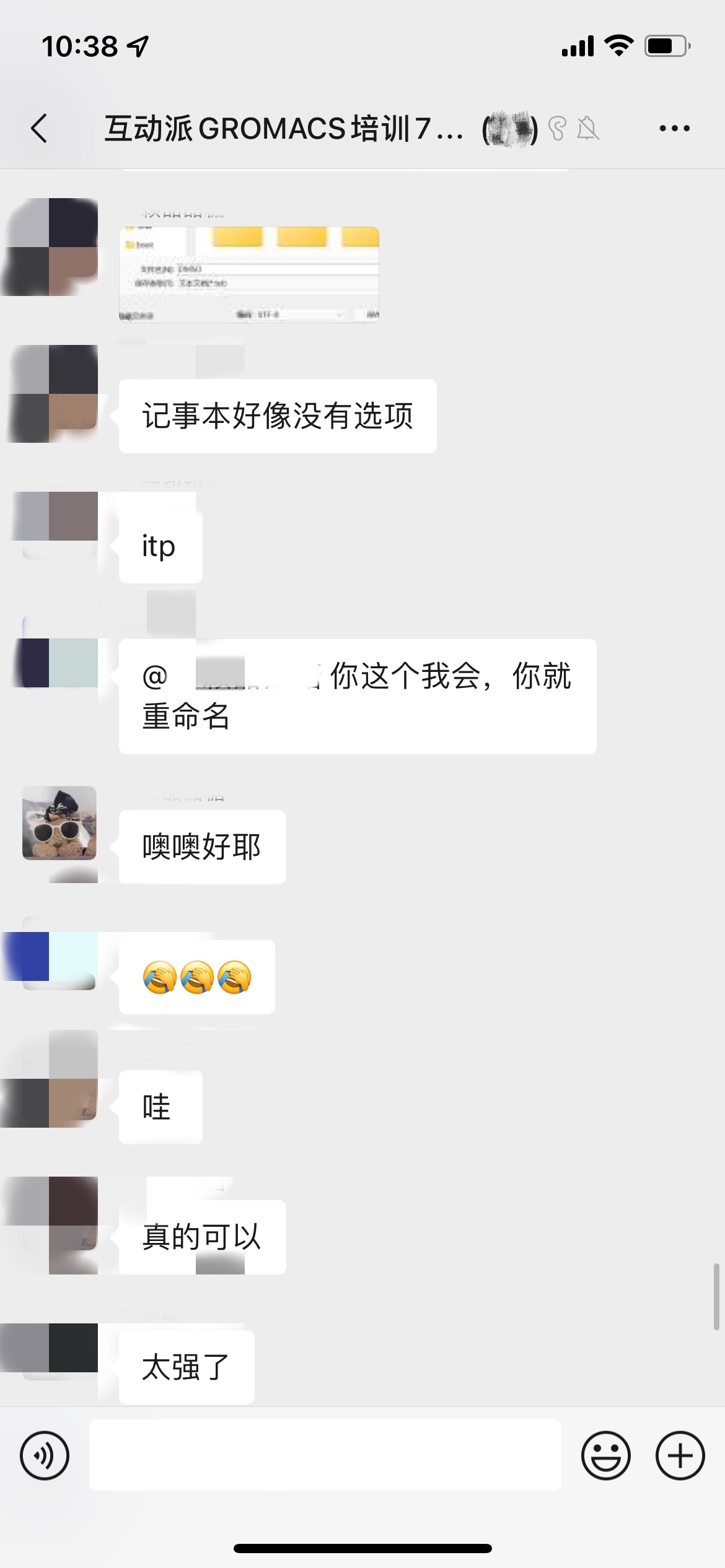
Task: Open the avatar beside "记事本好像没有选项"
Action: click(x=59, y=394)
